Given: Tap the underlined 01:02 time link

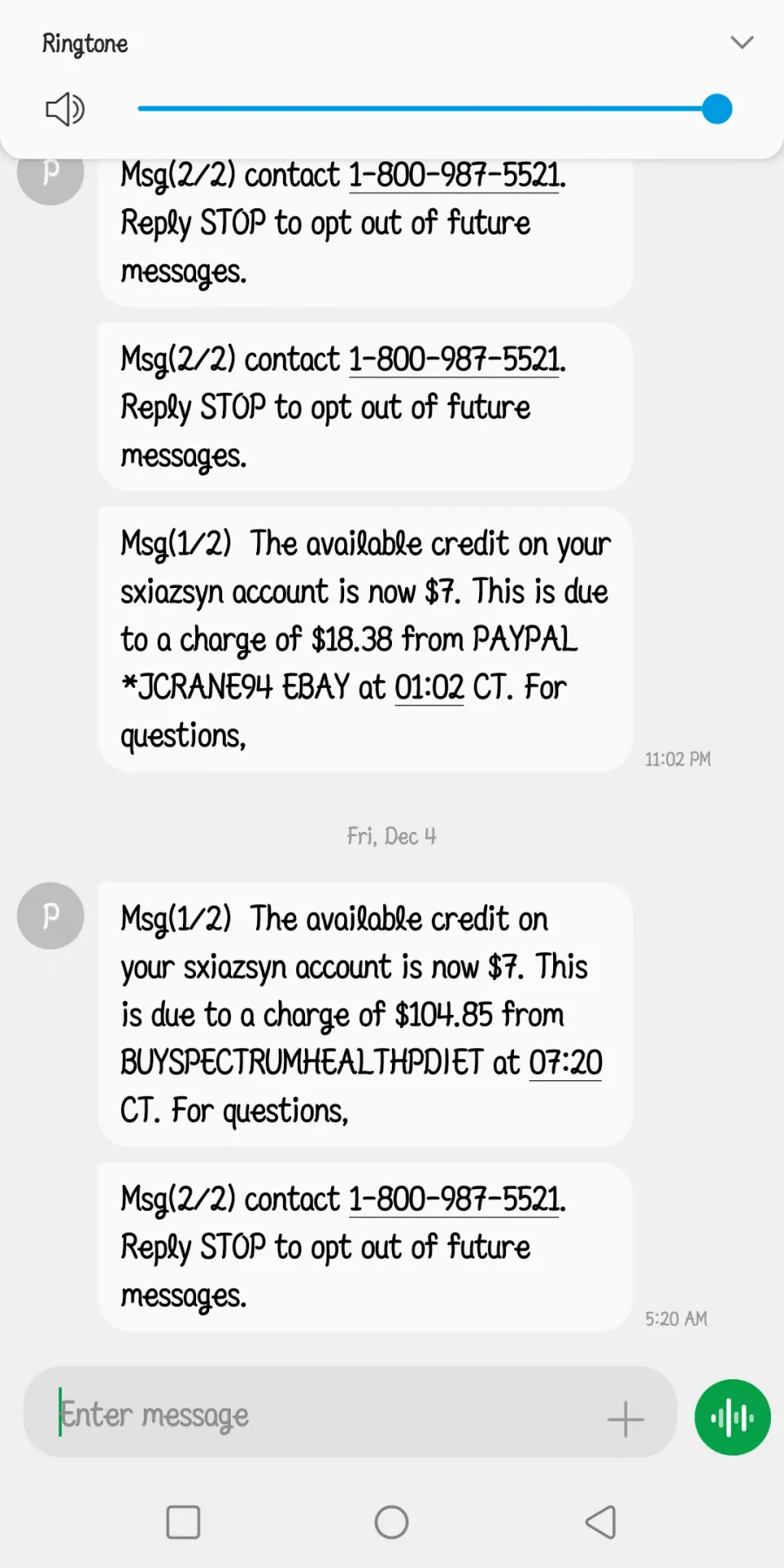Looking at the screenshot, I should (x=429, y=687).
